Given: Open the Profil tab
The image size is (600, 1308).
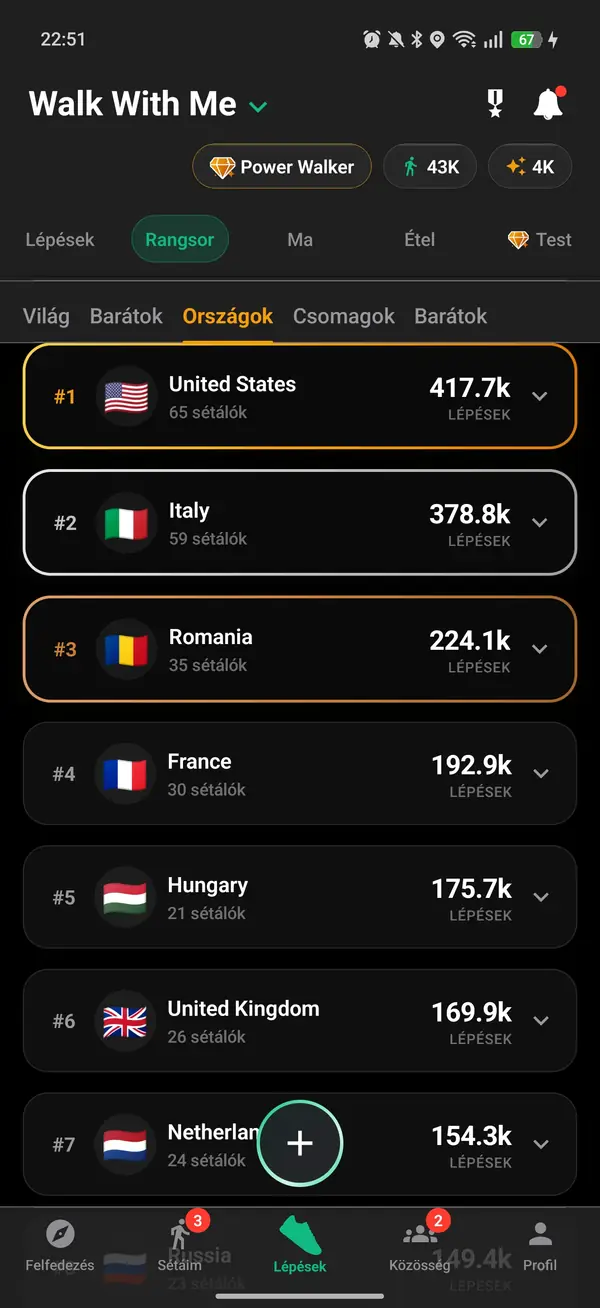Looking at the screenshot, I should click(540, 1245).
